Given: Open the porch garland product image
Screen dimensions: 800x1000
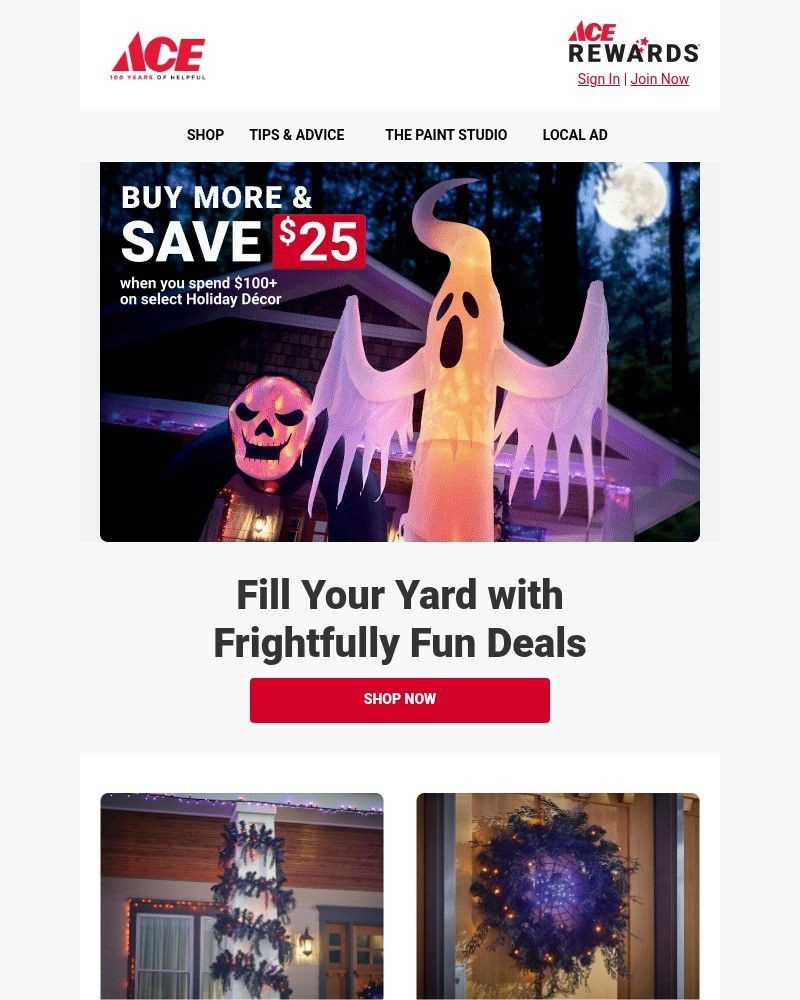Looking at the screenshot, I should 242,896.
